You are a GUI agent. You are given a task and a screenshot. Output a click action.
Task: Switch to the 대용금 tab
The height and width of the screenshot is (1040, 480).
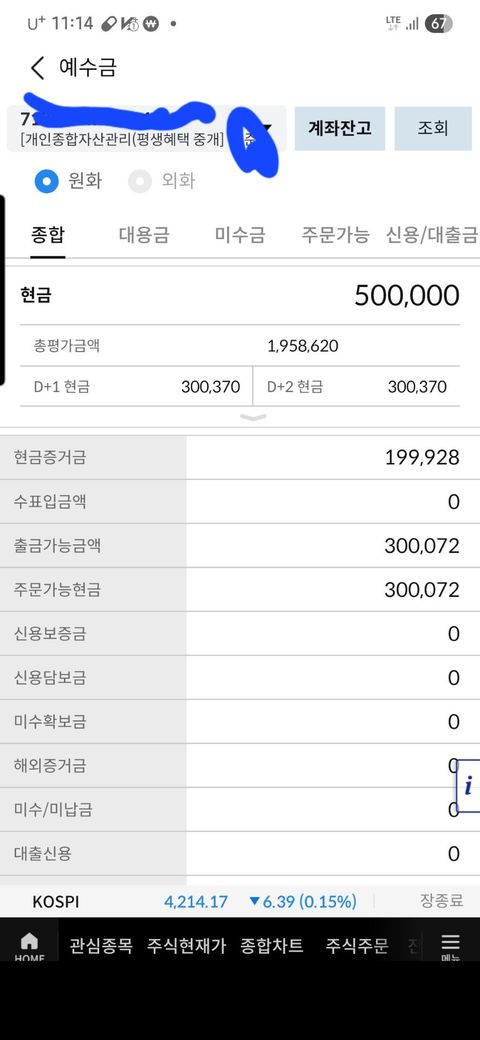tap(144, 235)
